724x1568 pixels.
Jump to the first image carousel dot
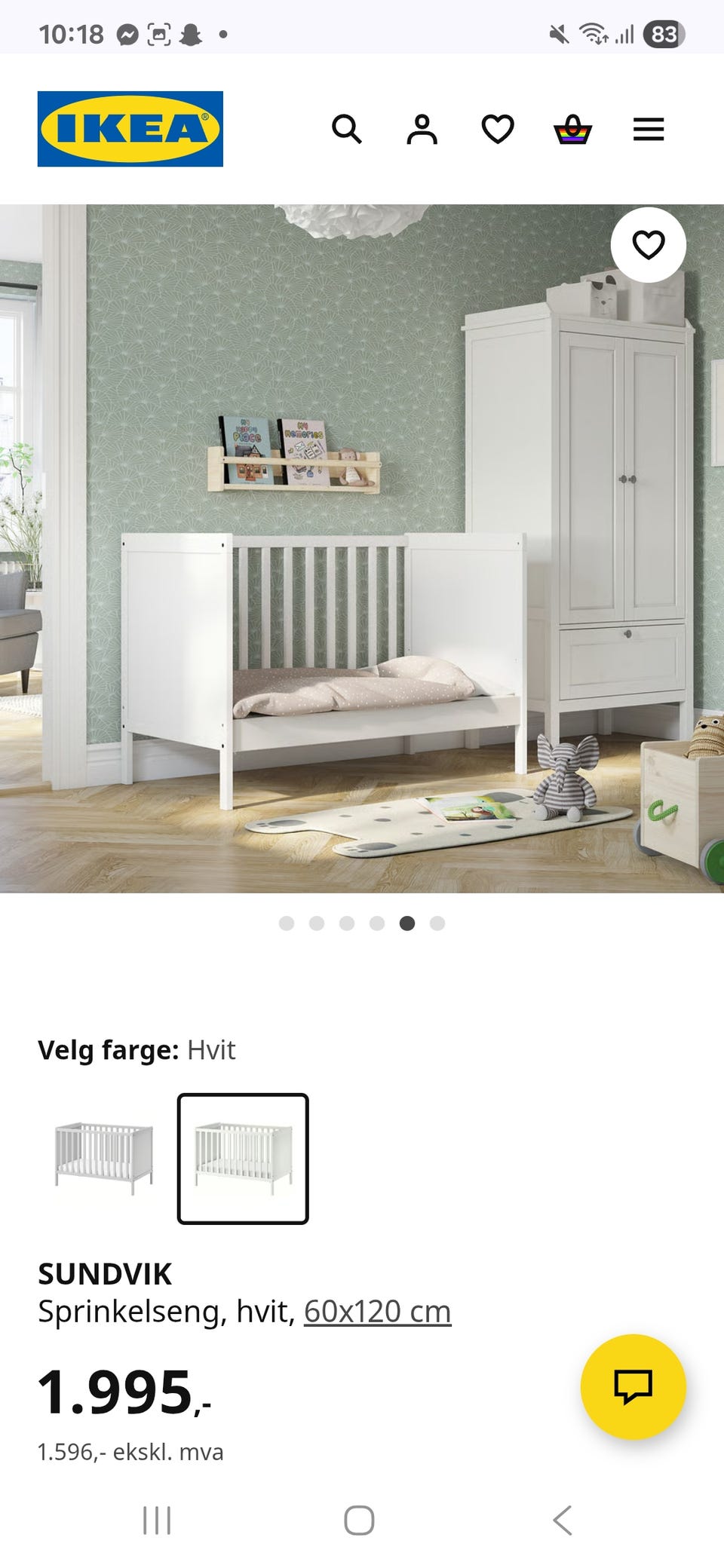(287, 923)
